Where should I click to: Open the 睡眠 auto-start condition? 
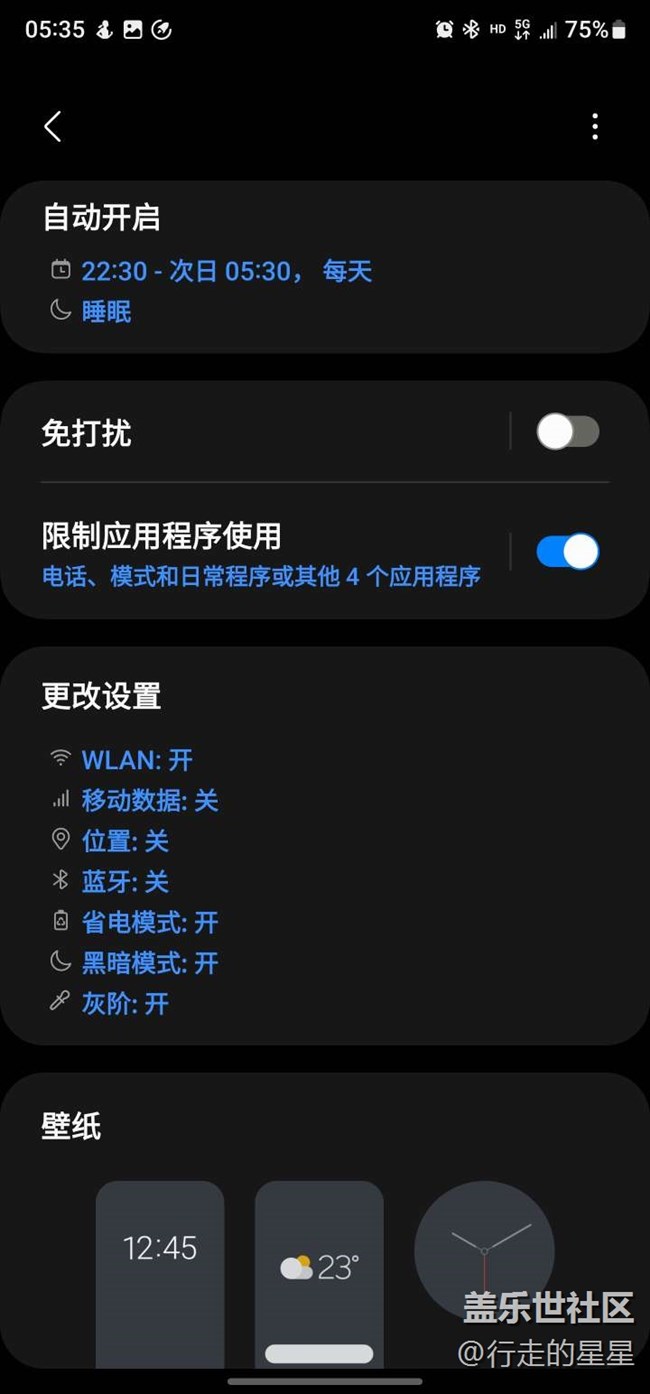pyautogui.click(x=106, y=312)
